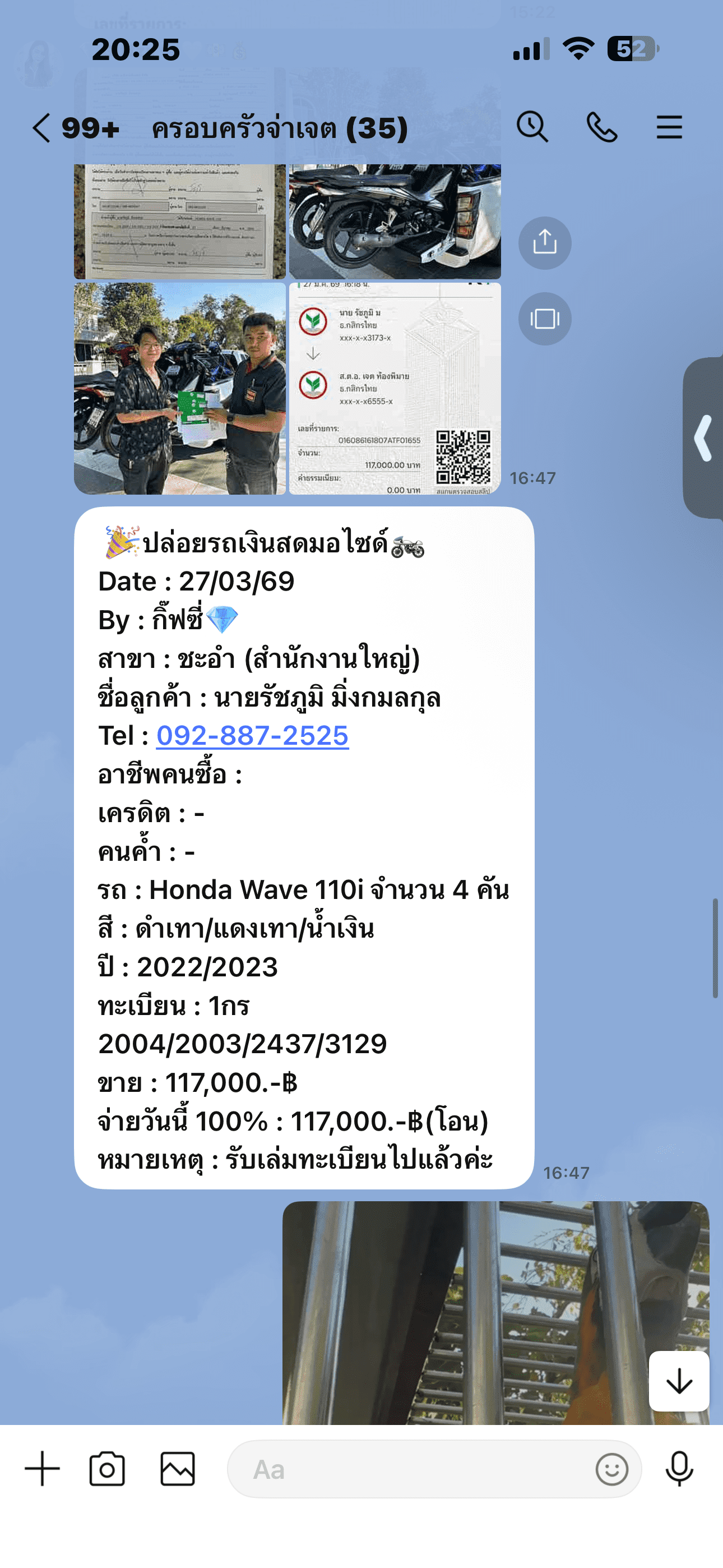
Task: Open the bank transfer slip image
Action: coord(395,388)
